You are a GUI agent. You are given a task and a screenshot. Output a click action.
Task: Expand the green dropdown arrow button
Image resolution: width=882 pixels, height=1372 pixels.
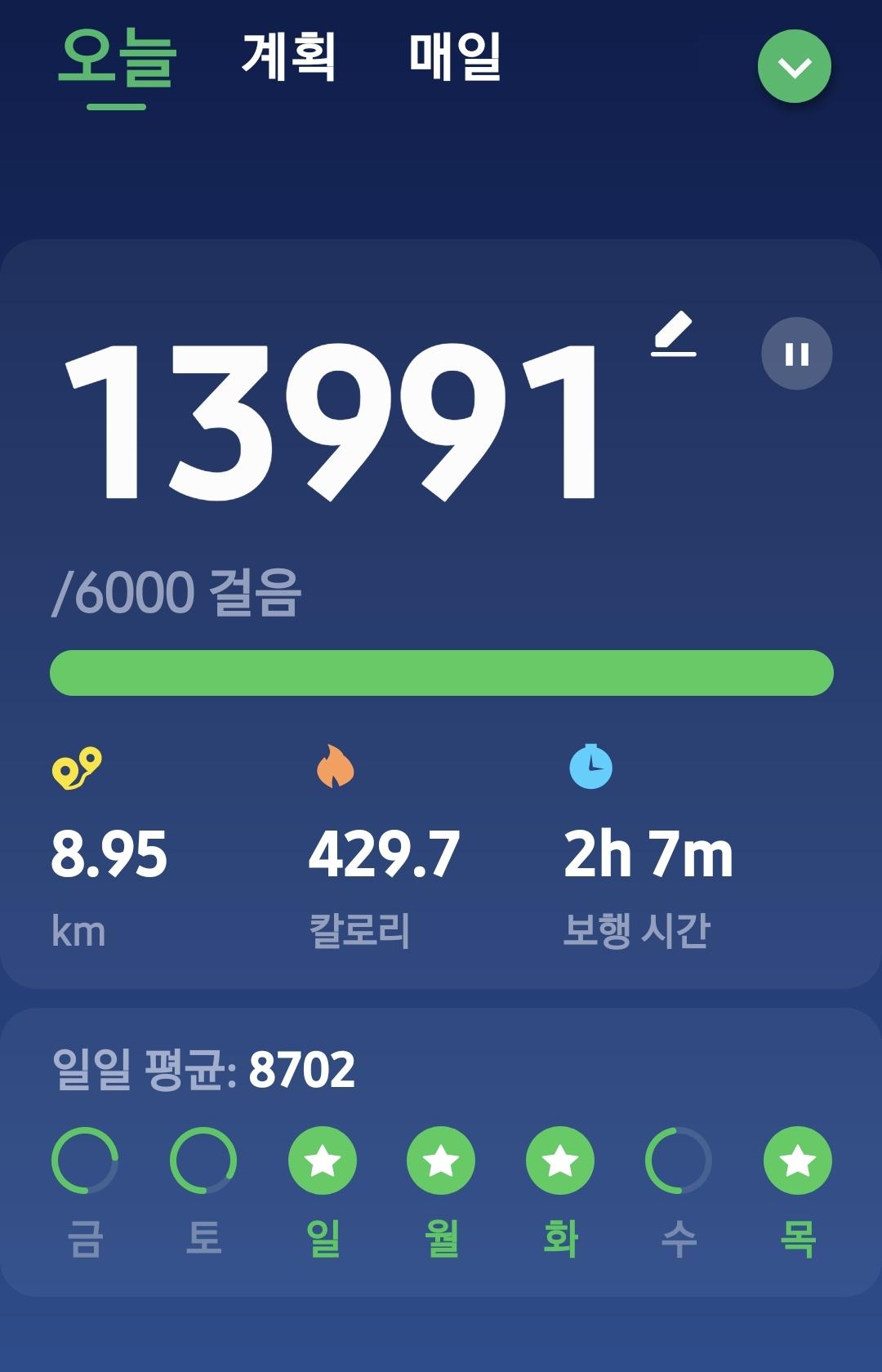coord(794,66)
